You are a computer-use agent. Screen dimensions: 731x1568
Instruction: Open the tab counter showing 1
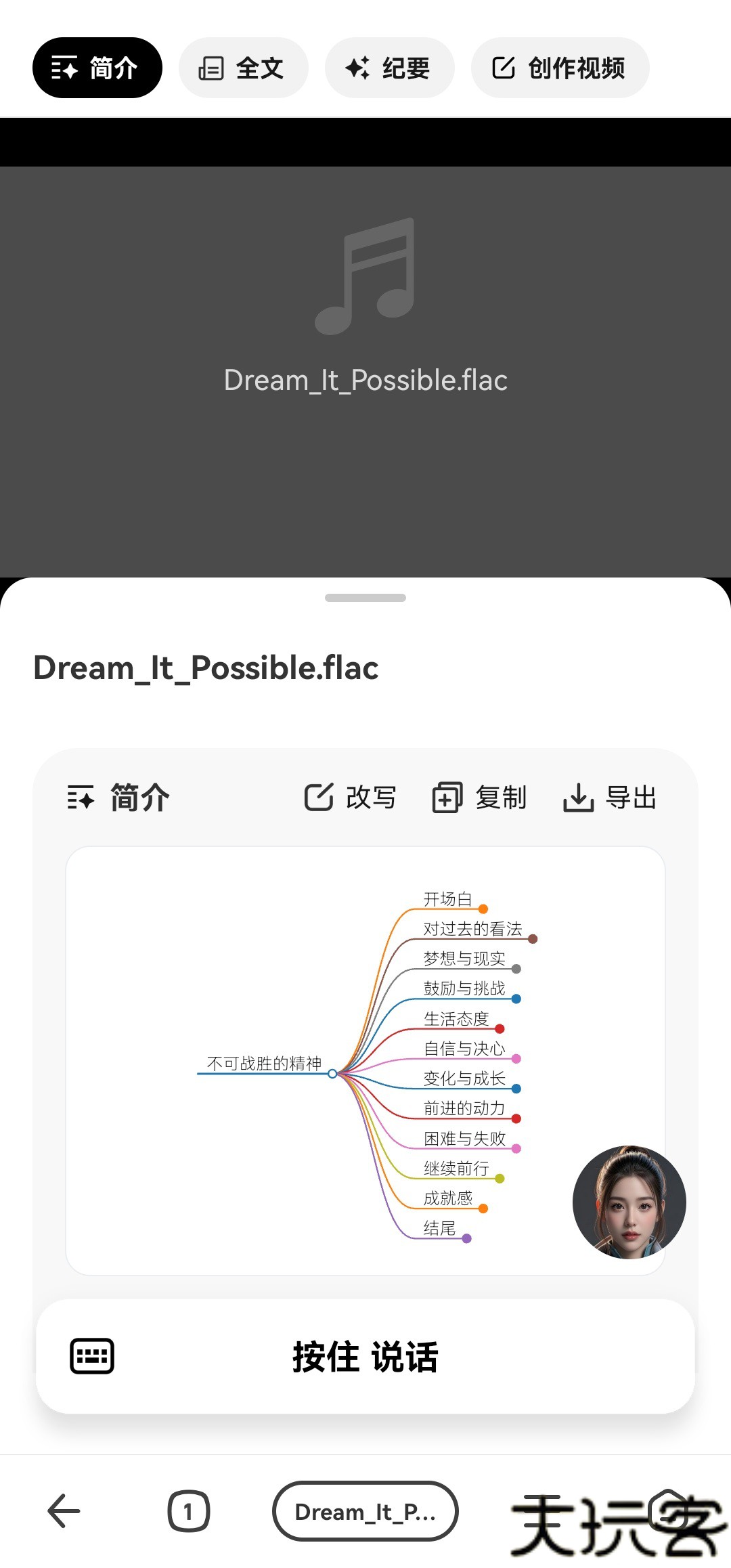pos(189,1510)
